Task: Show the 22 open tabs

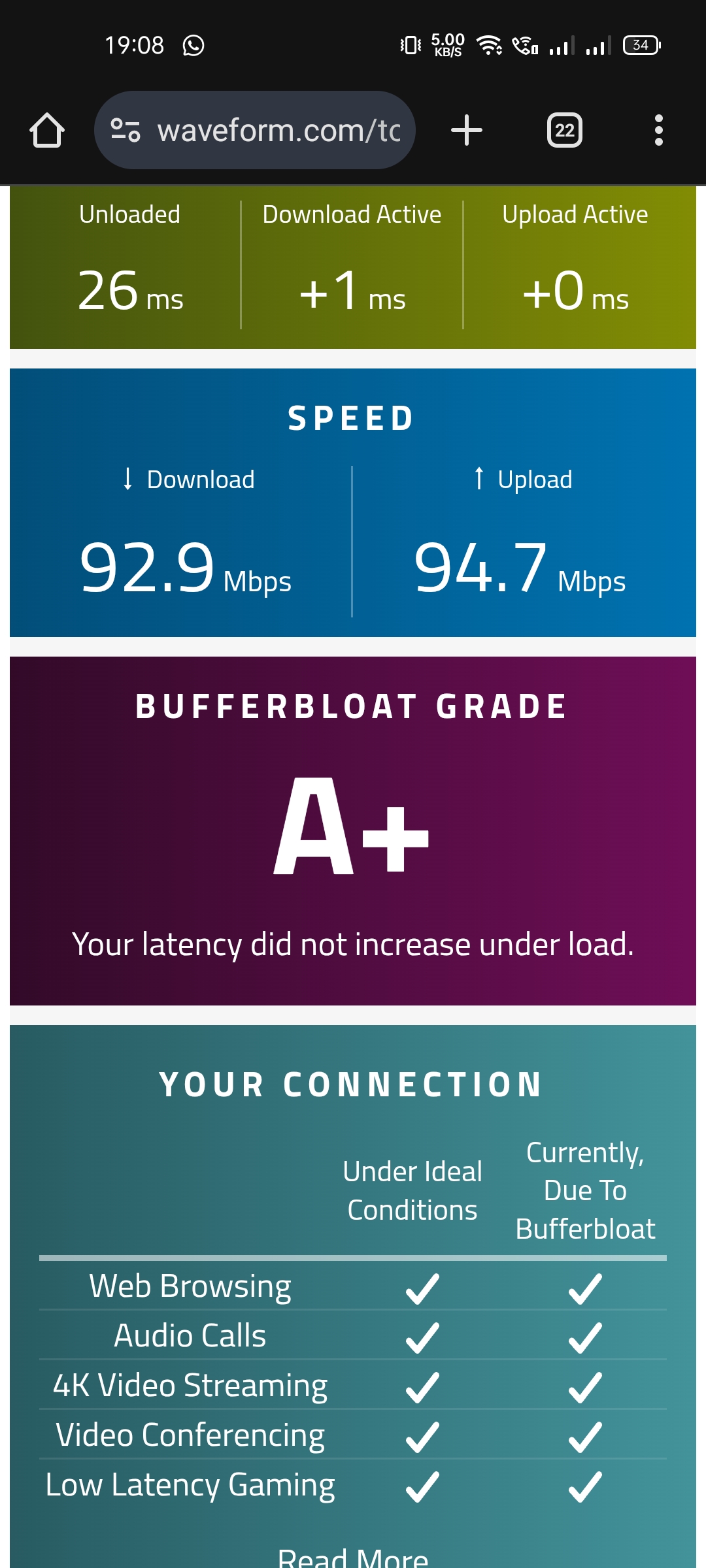Action: pyautogui.click(x=565, y=130)
